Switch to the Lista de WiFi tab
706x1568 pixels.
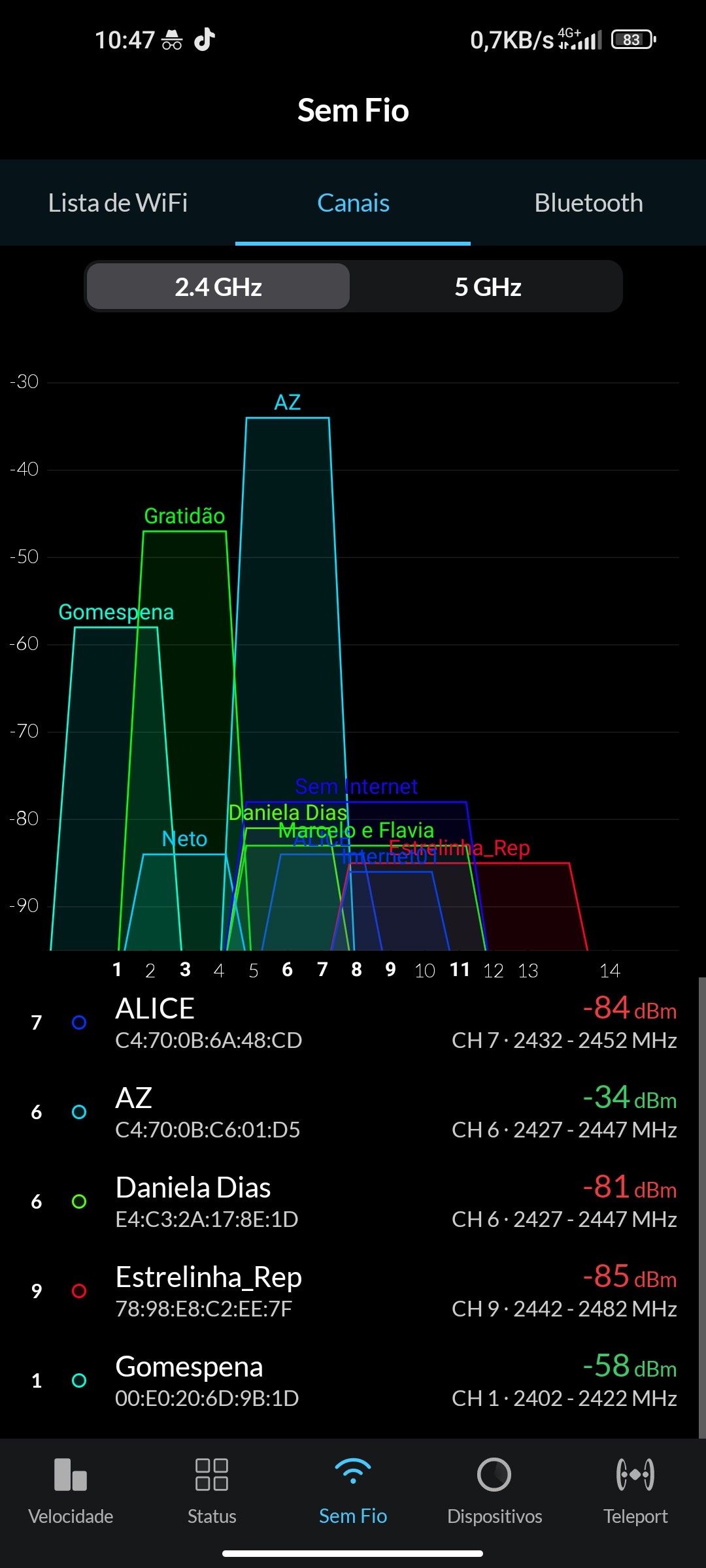pos(118,203)
